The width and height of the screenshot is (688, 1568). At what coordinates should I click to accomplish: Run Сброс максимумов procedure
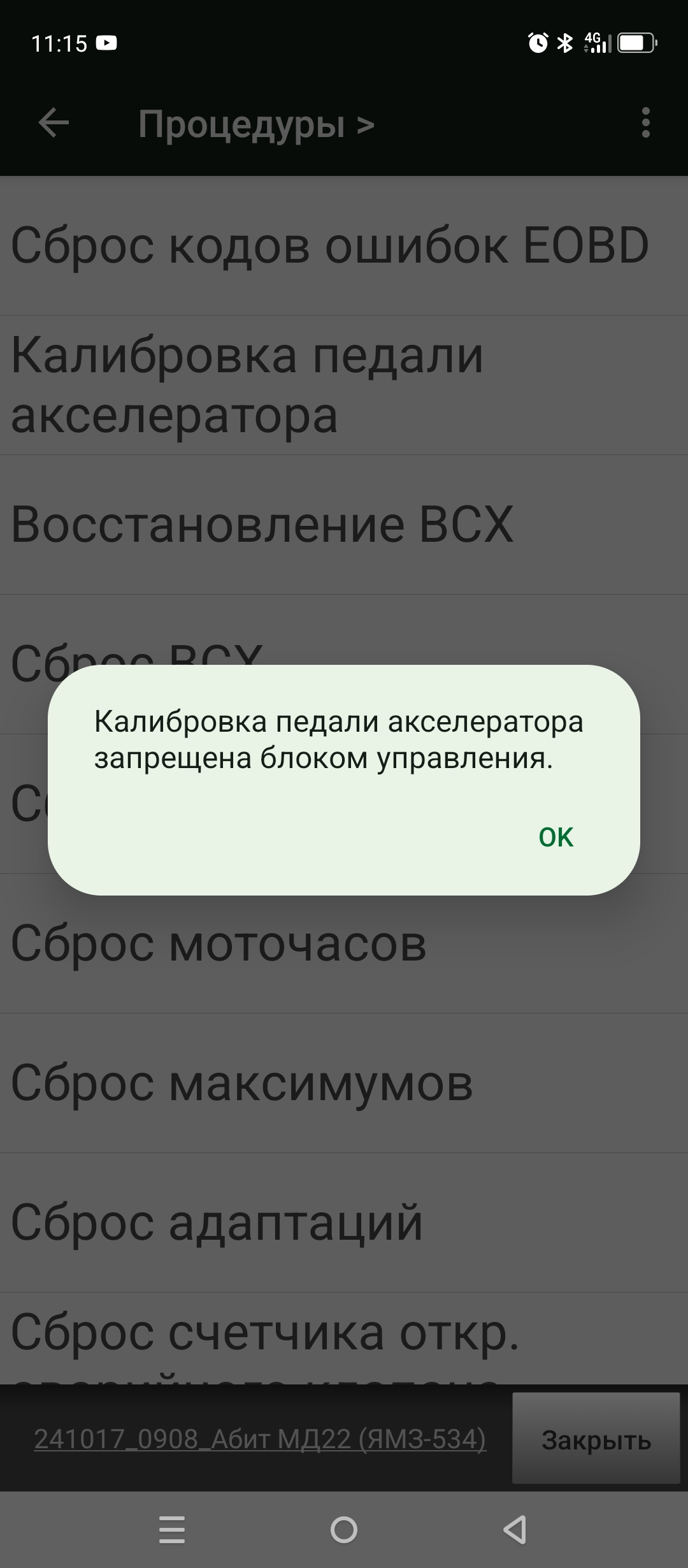coord(242,1082)
